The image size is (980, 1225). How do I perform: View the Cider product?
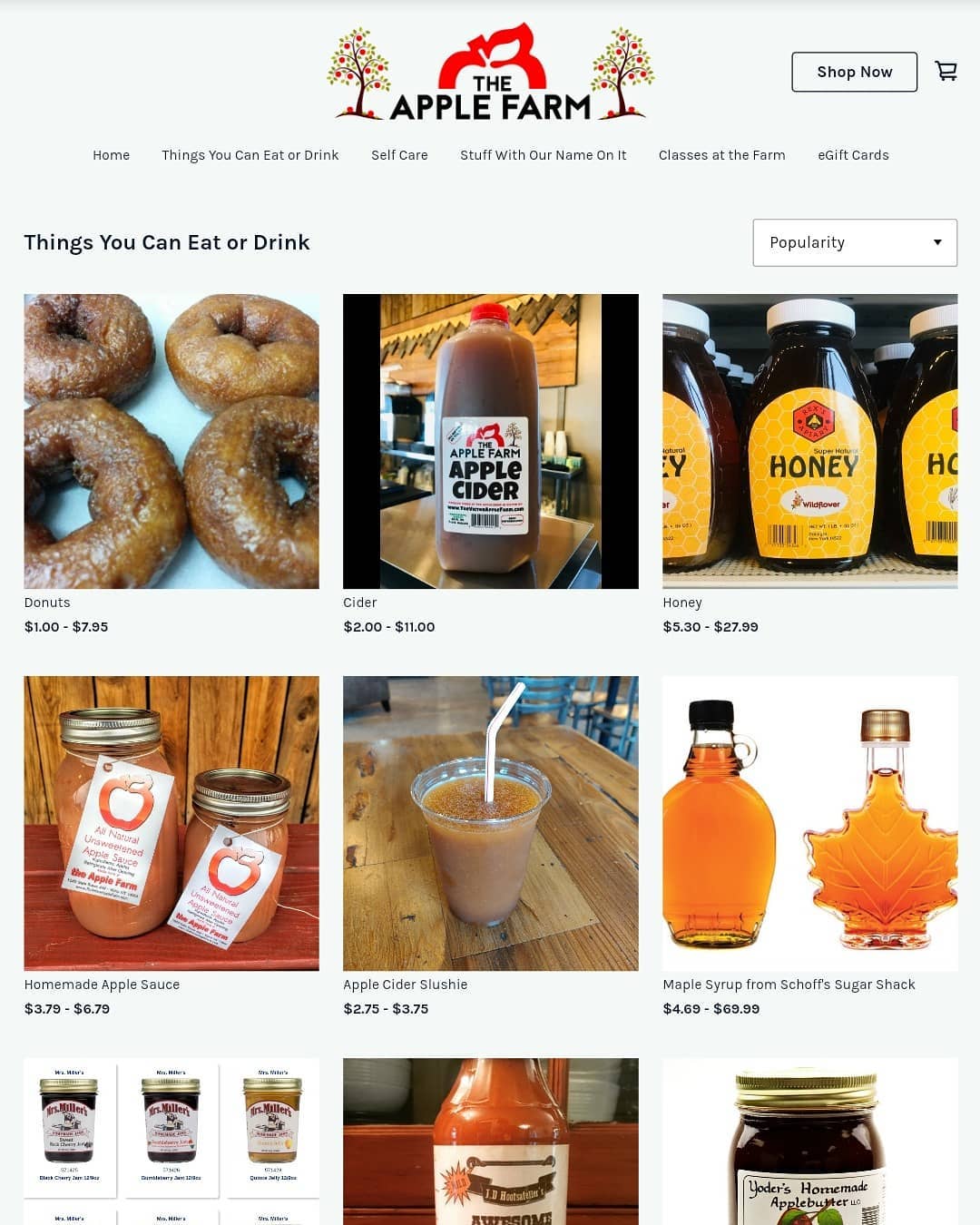(490, 442)
